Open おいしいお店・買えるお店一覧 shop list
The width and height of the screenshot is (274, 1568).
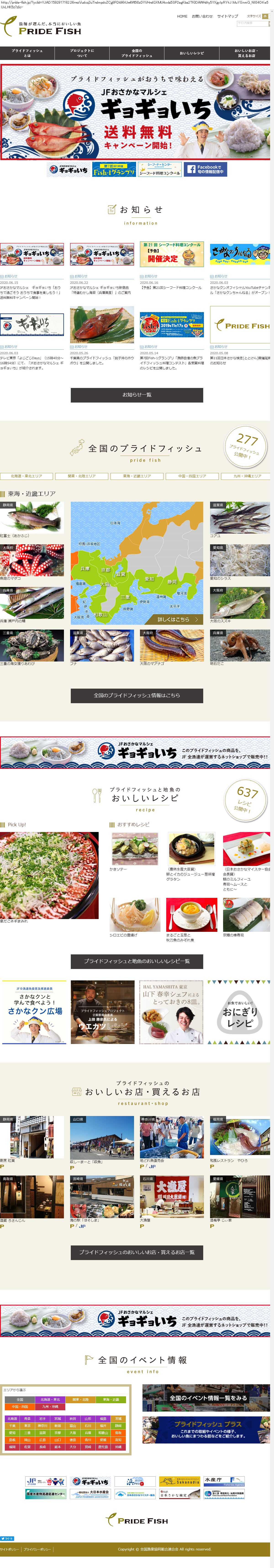tap(137, 1252)
